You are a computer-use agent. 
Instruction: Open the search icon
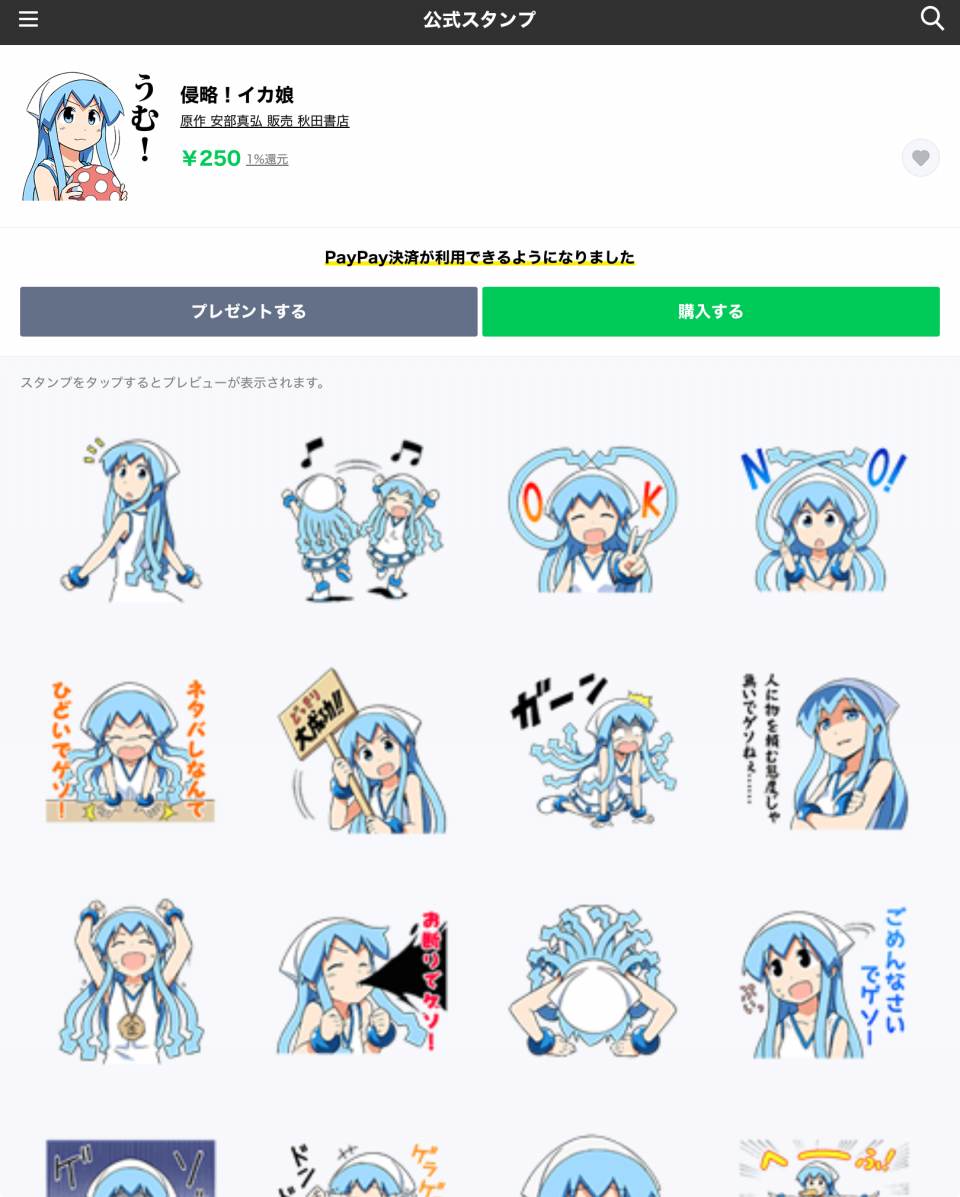pyautogui.click(x=932, y=19)
